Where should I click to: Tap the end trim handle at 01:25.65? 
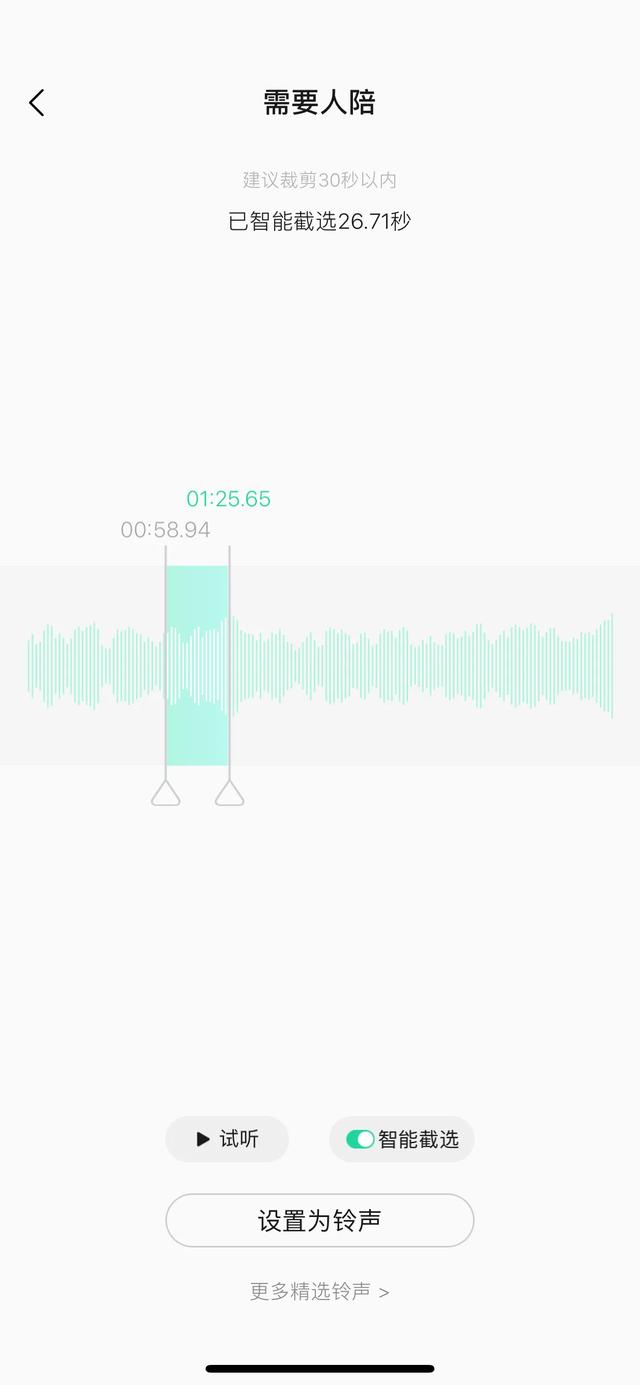[x=230, y=793]
